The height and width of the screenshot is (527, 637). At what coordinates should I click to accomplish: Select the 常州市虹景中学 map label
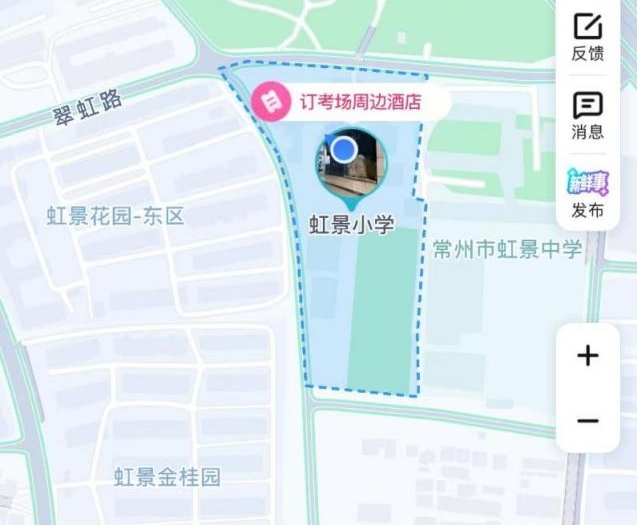pos(507,249)
